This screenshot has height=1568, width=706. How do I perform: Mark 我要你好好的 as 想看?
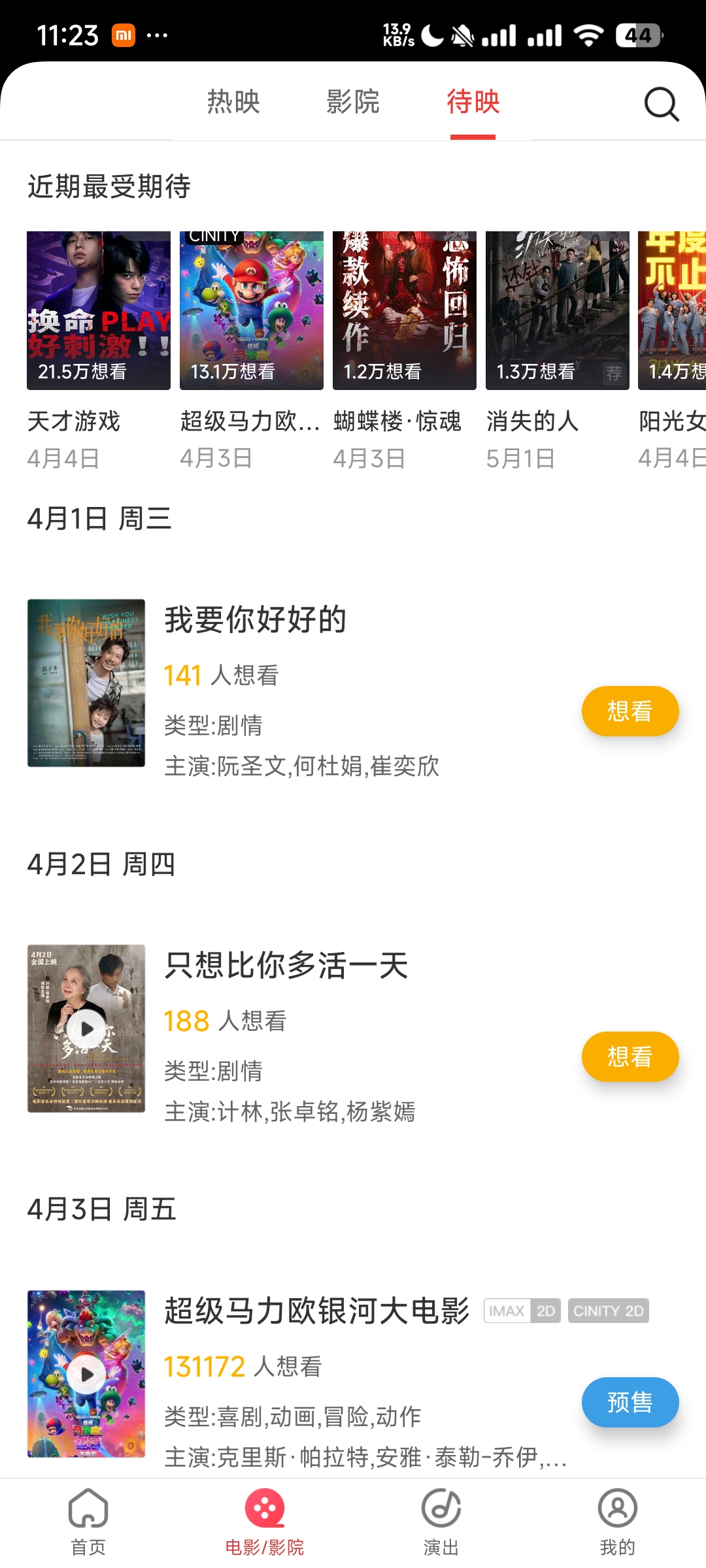coord(630,711)
